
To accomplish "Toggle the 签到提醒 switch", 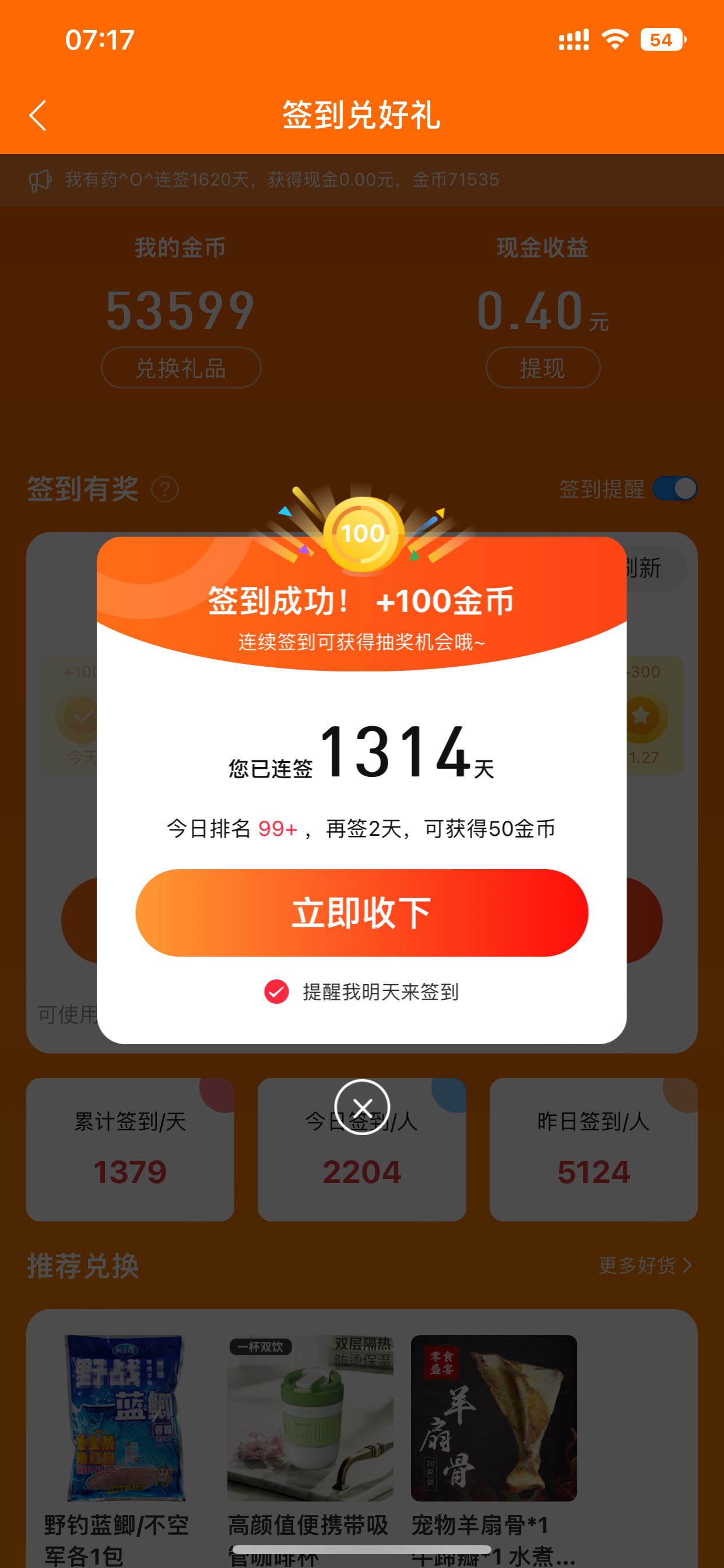I will 674,489.
